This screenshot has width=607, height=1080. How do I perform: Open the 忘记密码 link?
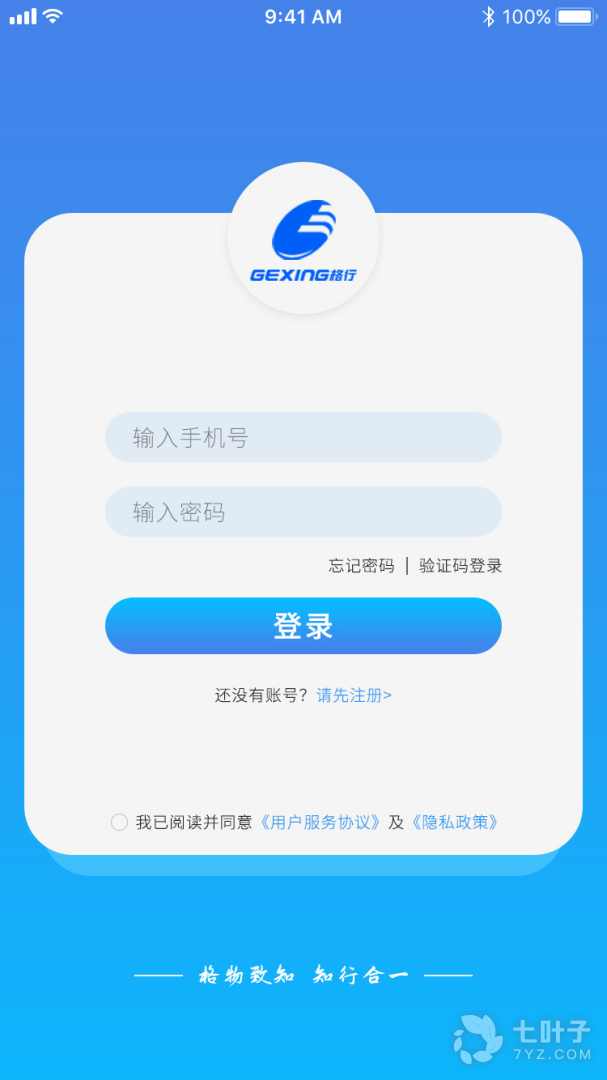[362, 566]
